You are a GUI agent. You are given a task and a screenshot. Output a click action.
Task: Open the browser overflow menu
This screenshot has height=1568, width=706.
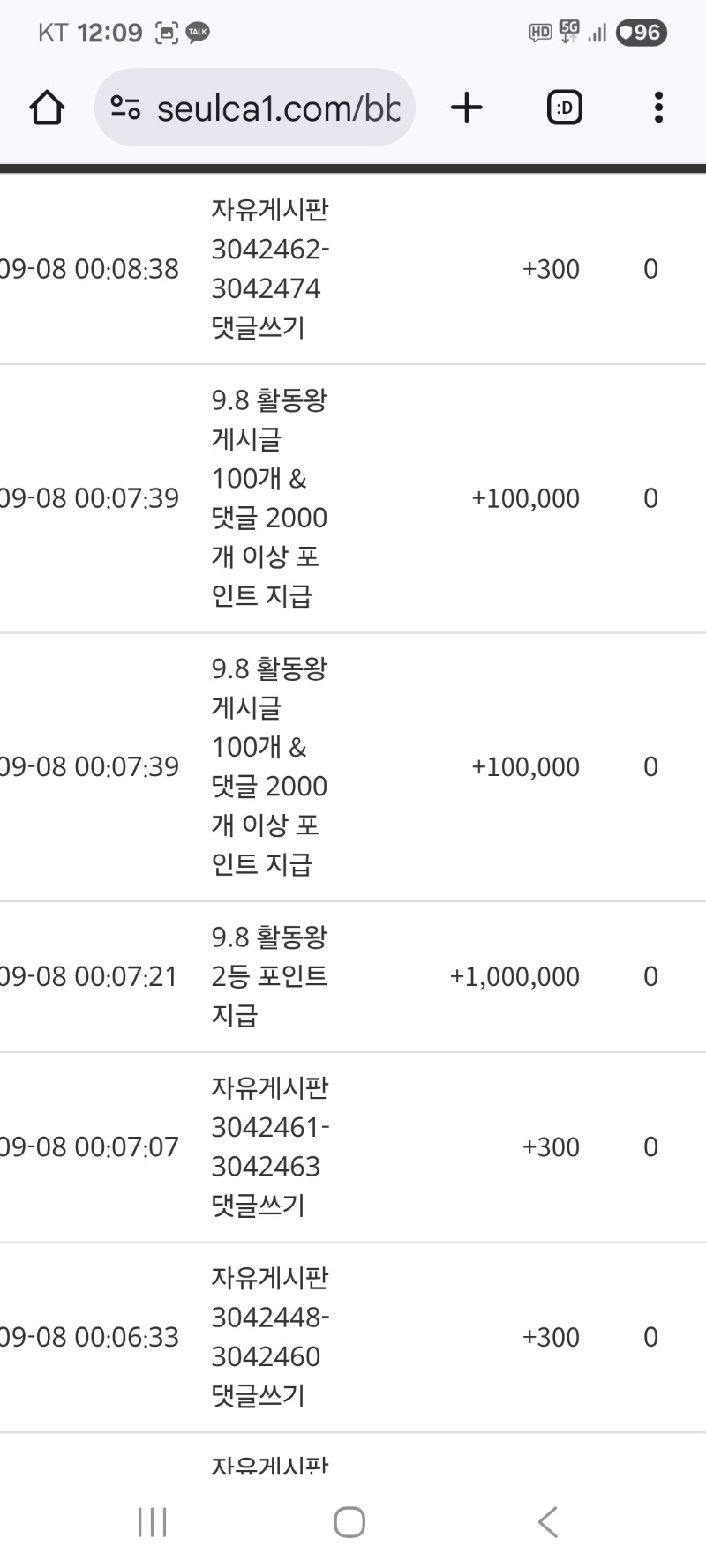click(658, 108)
